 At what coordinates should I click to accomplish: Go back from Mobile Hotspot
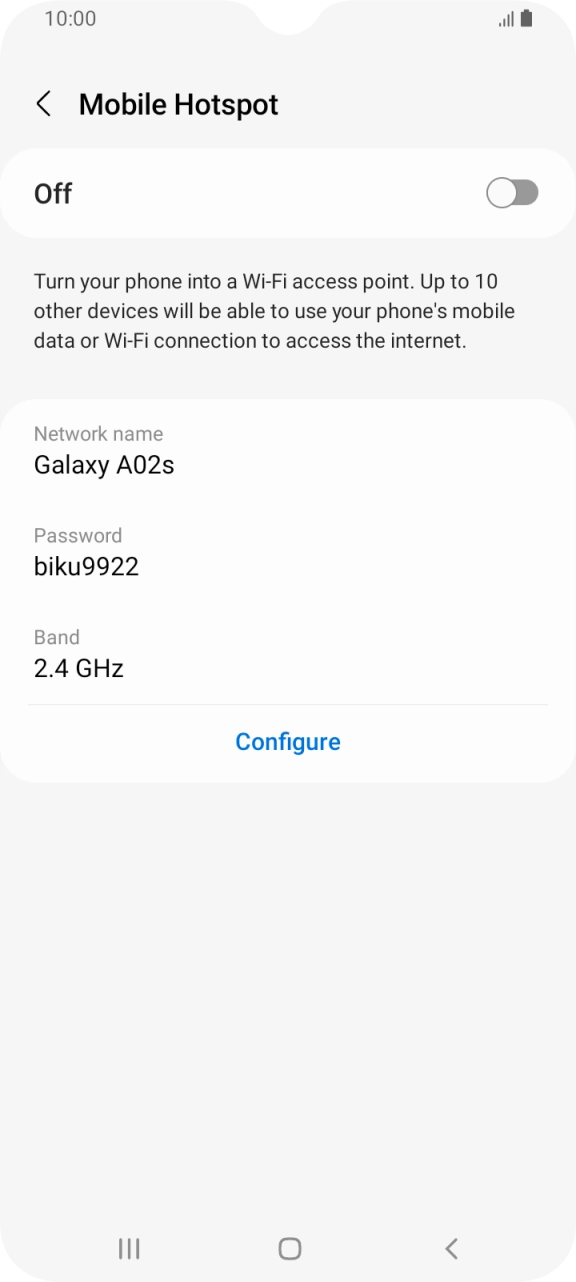point(44,104)
